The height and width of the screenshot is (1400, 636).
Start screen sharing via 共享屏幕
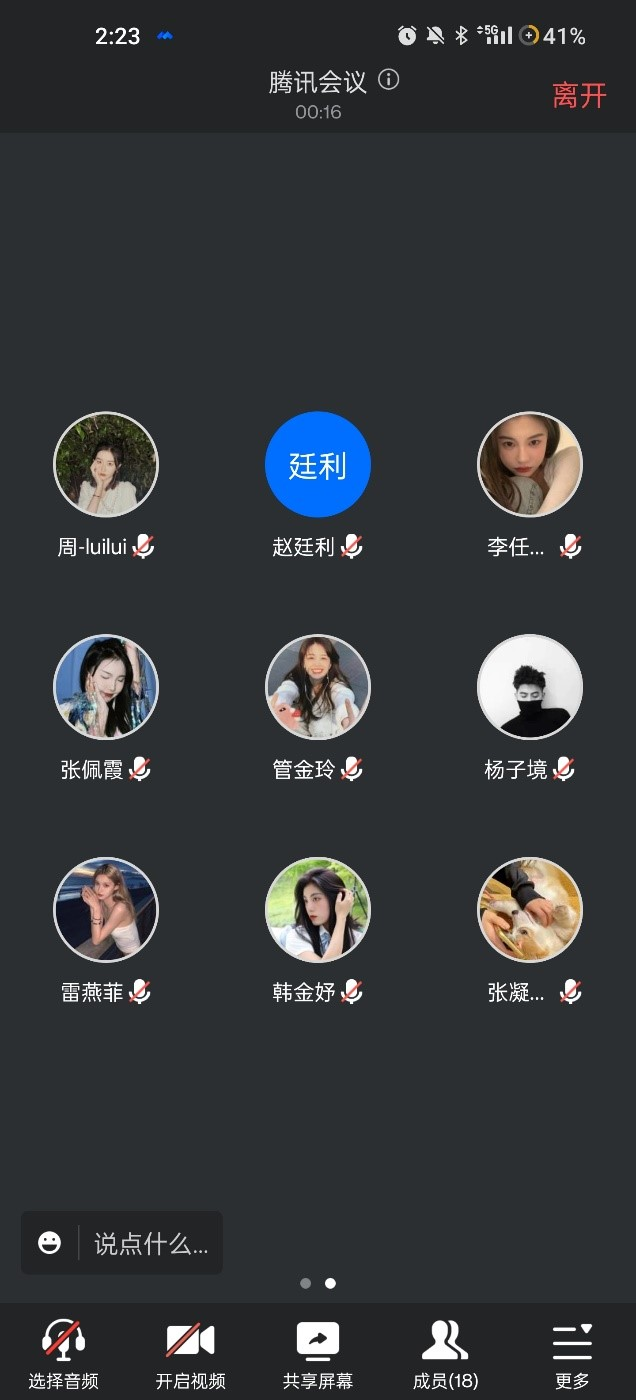[x=318, y=1354]
